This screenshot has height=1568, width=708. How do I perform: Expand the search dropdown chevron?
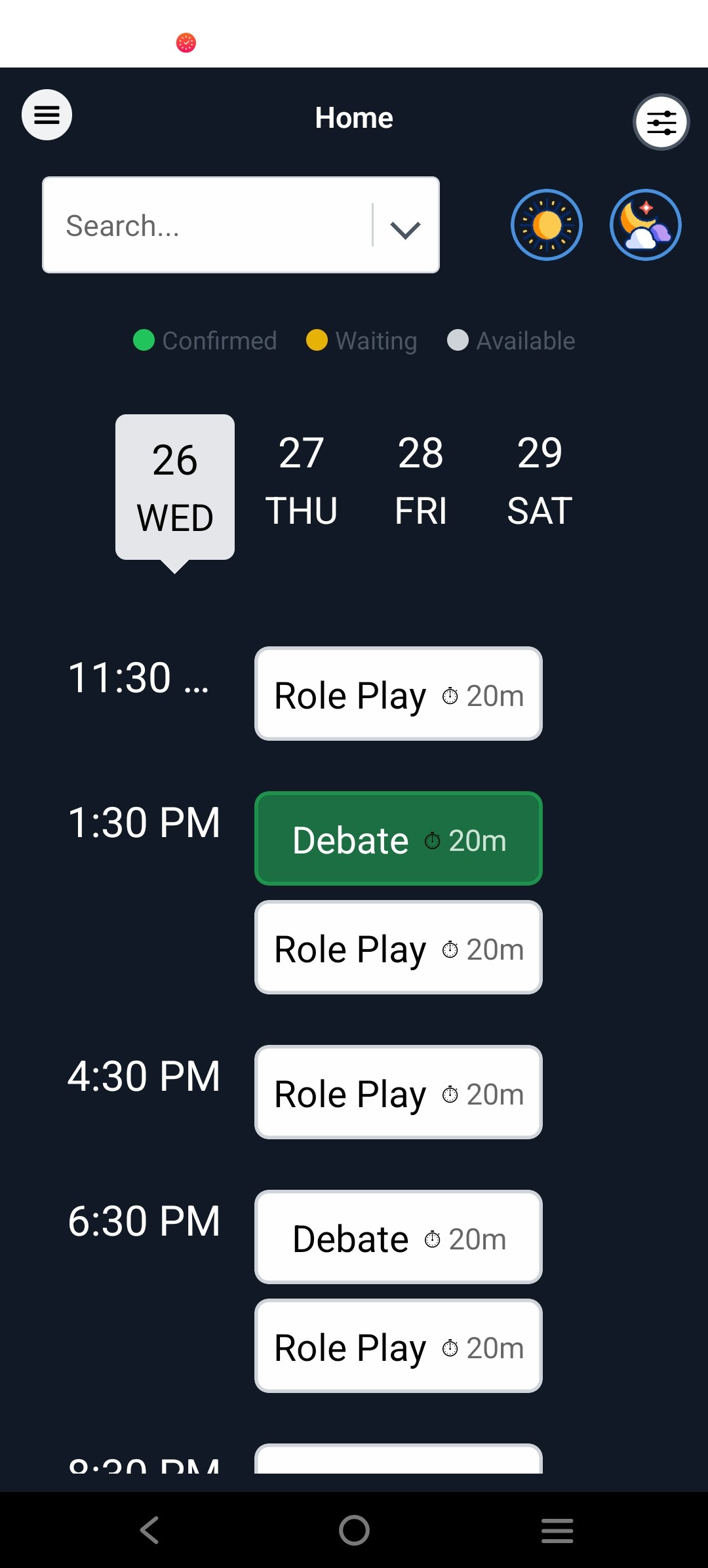[x=405, y=227]
